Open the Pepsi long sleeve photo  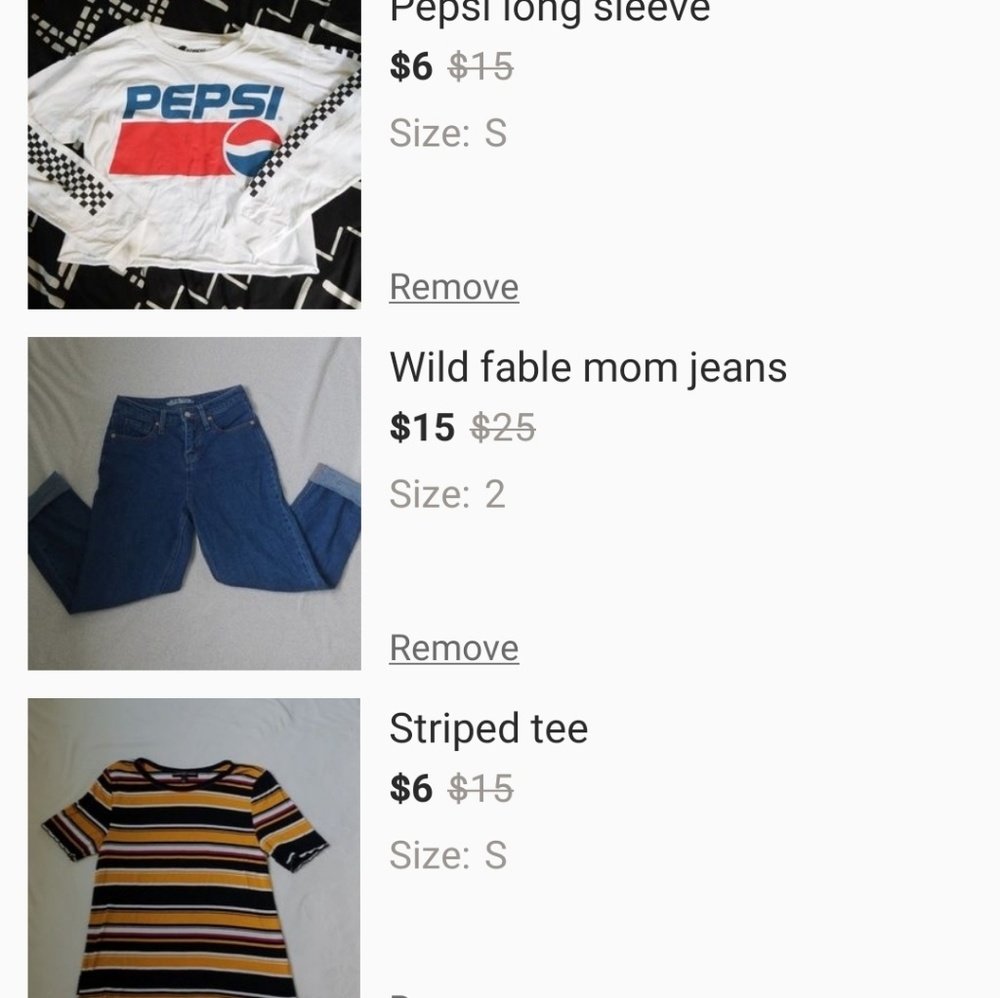point(194,155)
